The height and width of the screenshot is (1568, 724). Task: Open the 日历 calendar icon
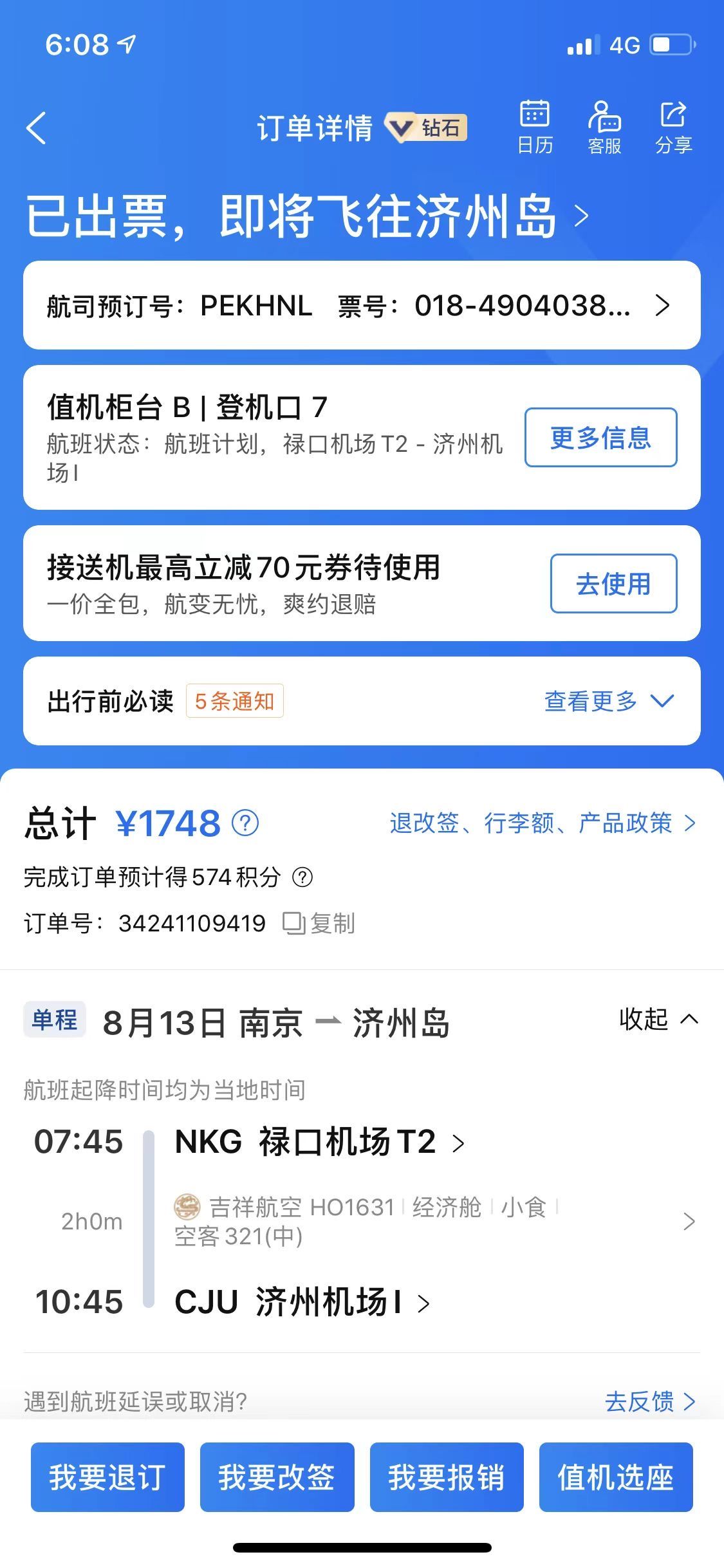click(x=535, y=127)
